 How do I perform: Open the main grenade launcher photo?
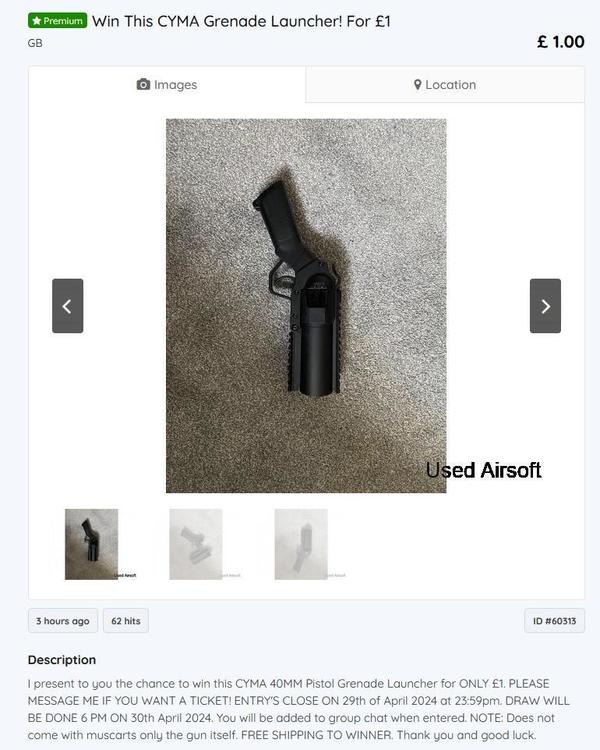pyautogui.click(x=306, y=305)
